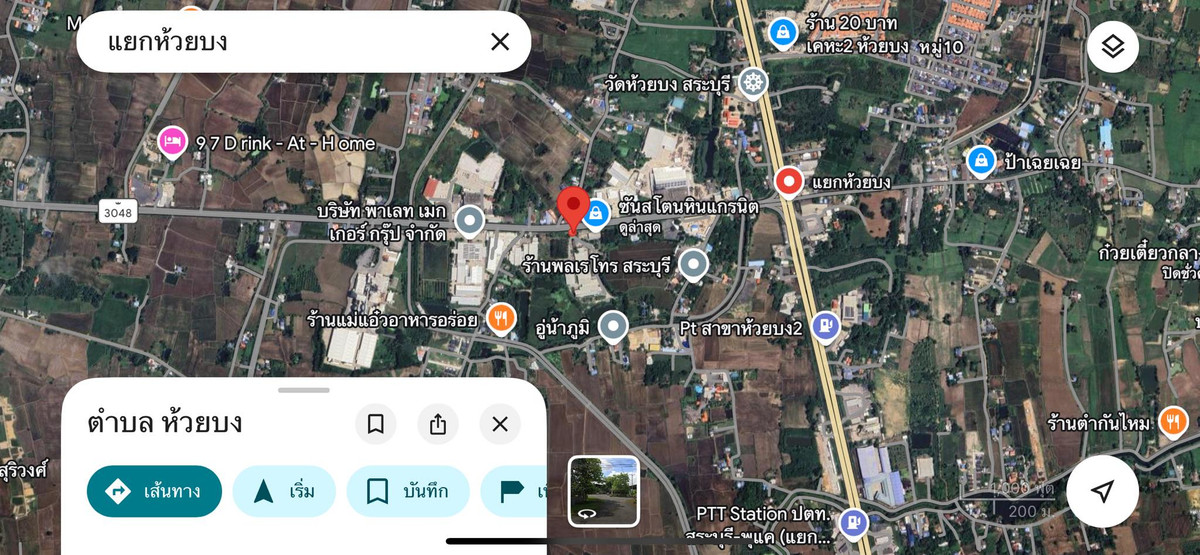Tap the บันทึก chip to save place
This screenshot has height=555, width=1200.
click(408, 491)
